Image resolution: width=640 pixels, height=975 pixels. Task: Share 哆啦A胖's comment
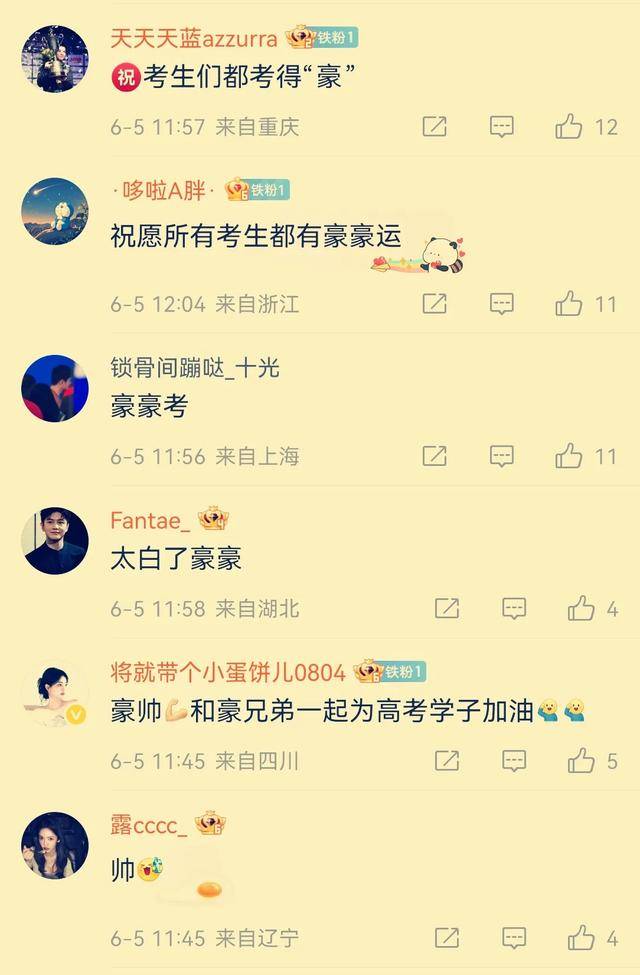tap(435, 304)
